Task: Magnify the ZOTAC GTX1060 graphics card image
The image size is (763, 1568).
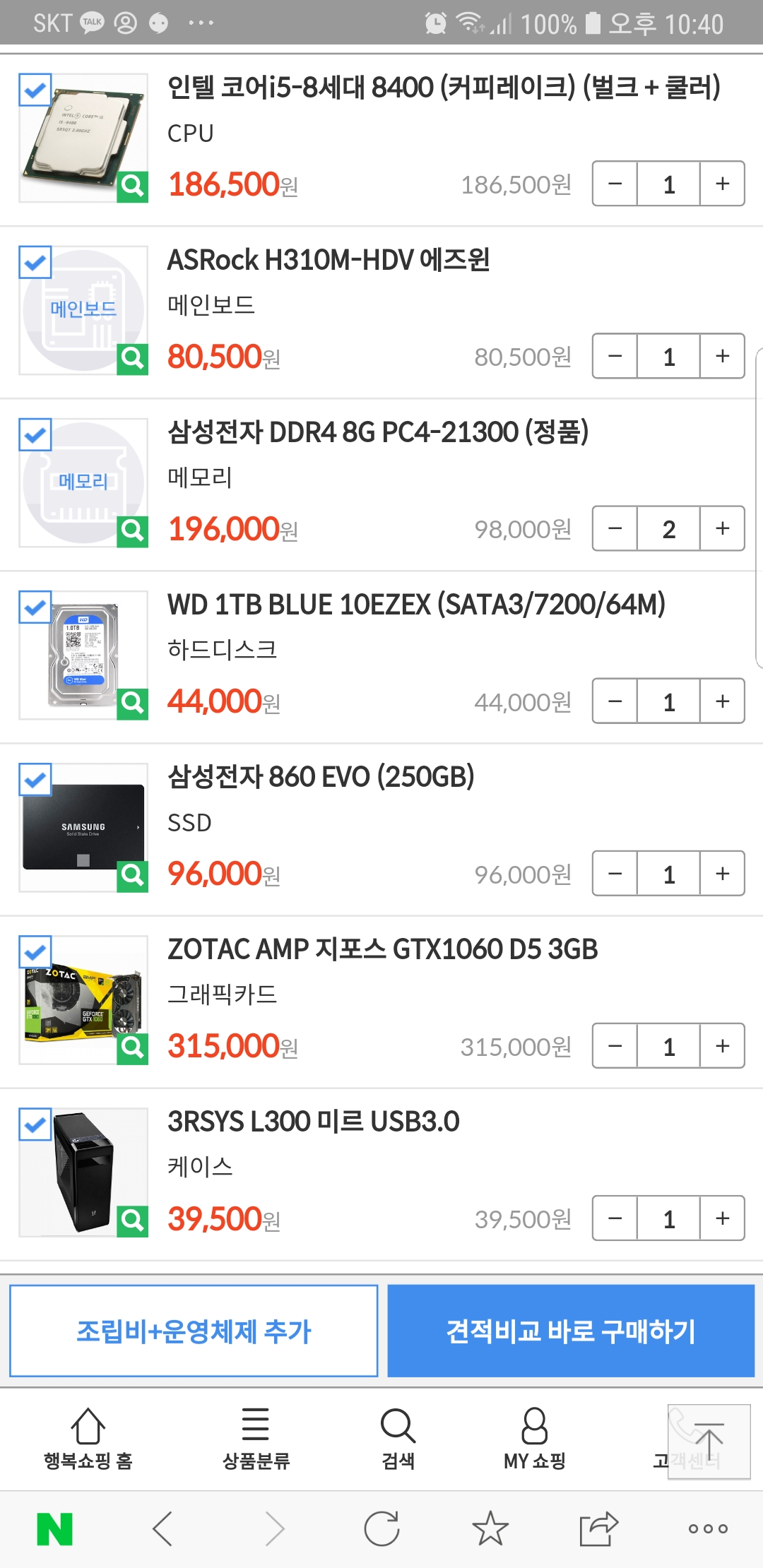Action: [x=132, y=1047]
